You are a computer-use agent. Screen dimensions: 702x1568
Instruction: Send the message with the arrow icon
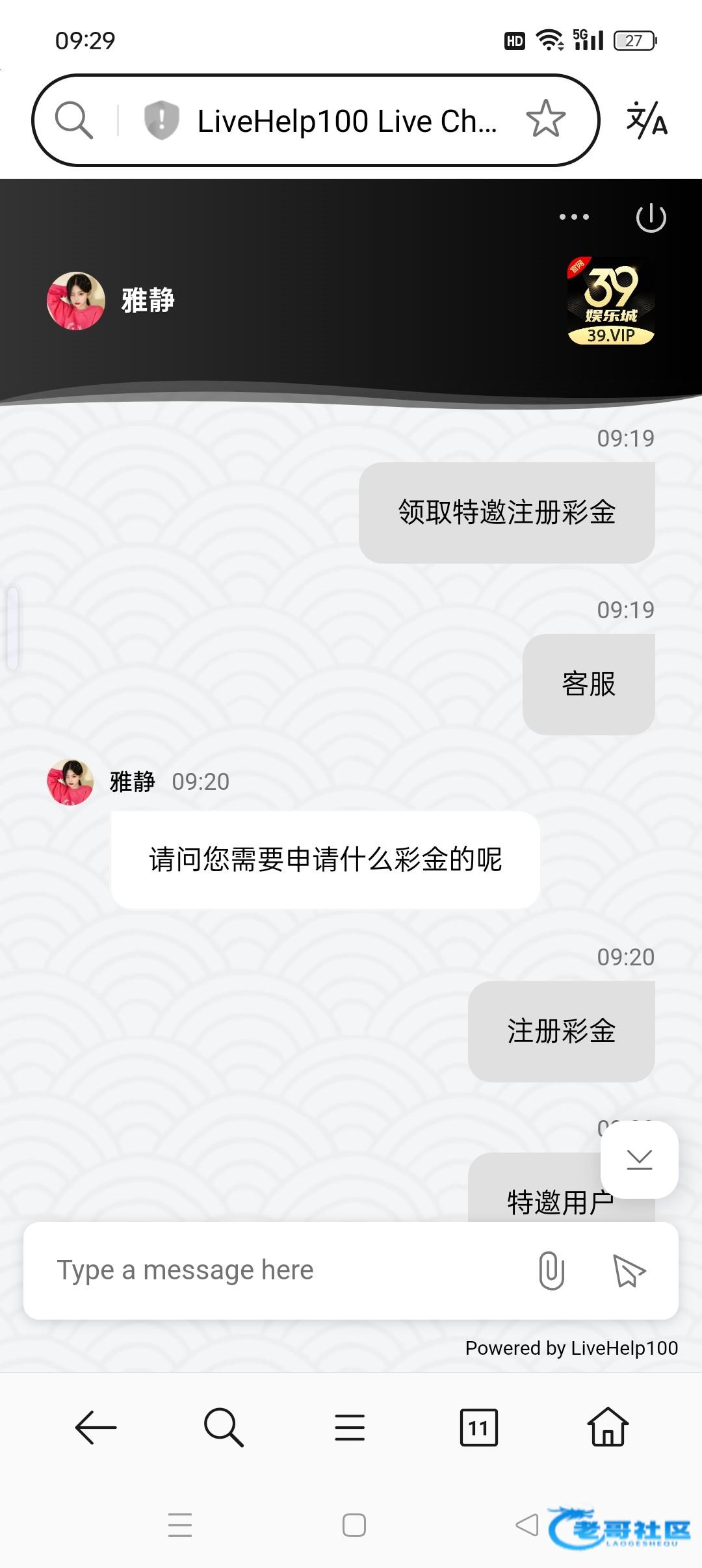tap(629, 1270)
